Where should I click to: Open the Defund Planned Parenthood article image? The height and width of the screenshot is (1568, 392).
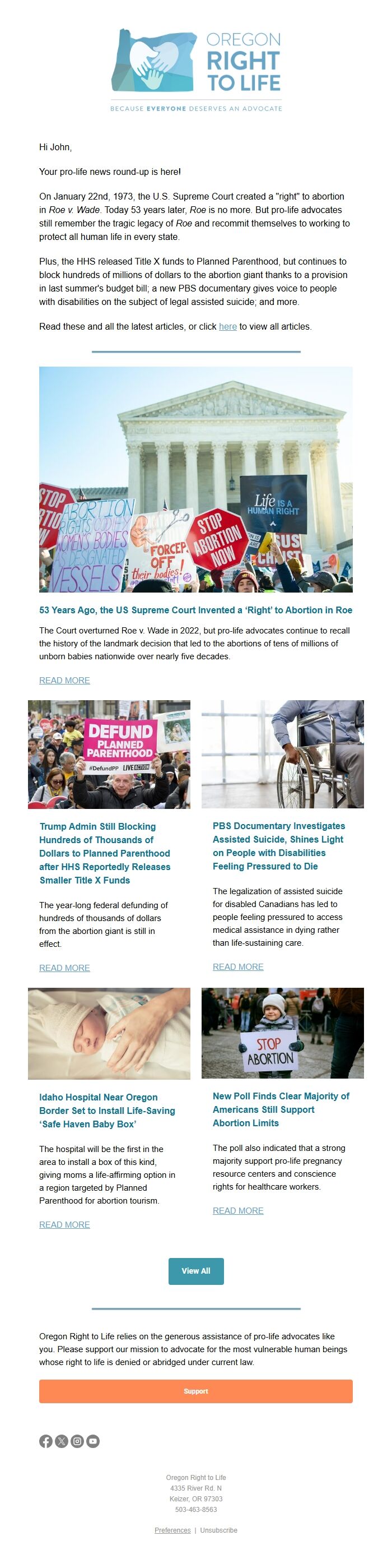[109, 754]
